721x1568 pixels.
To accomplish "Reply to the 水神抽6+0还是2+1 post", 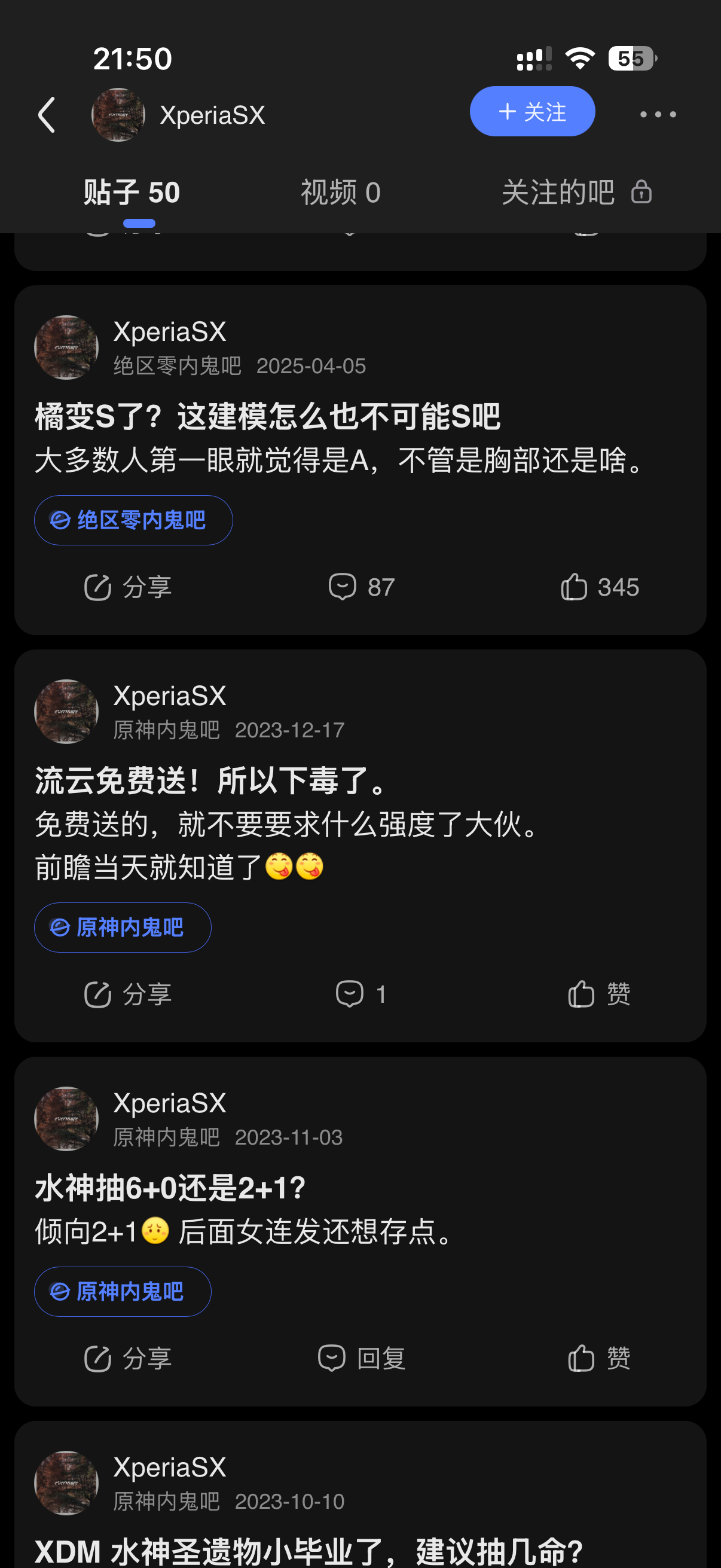I will (362, 1359).
